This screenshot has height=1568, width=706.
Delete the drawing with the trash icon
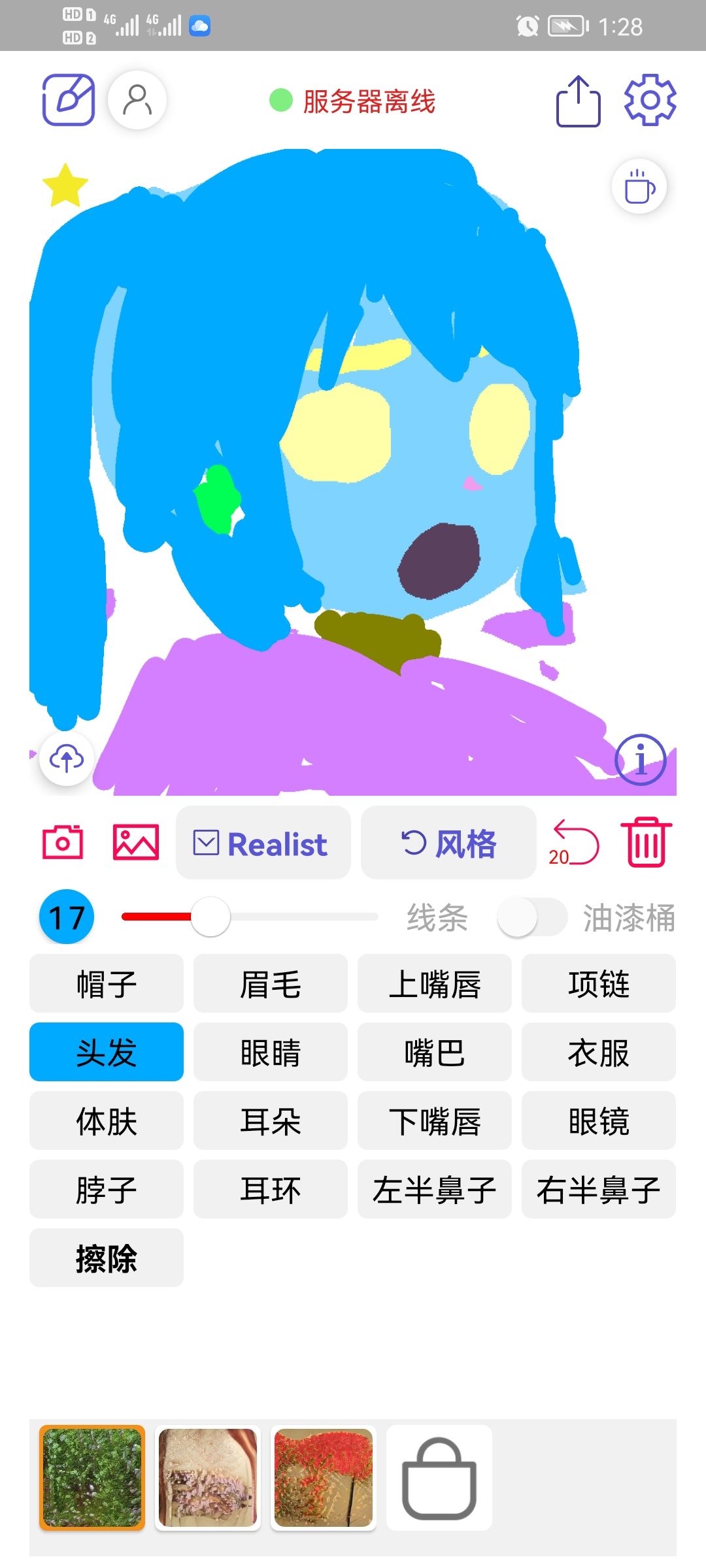click(647, 842)
